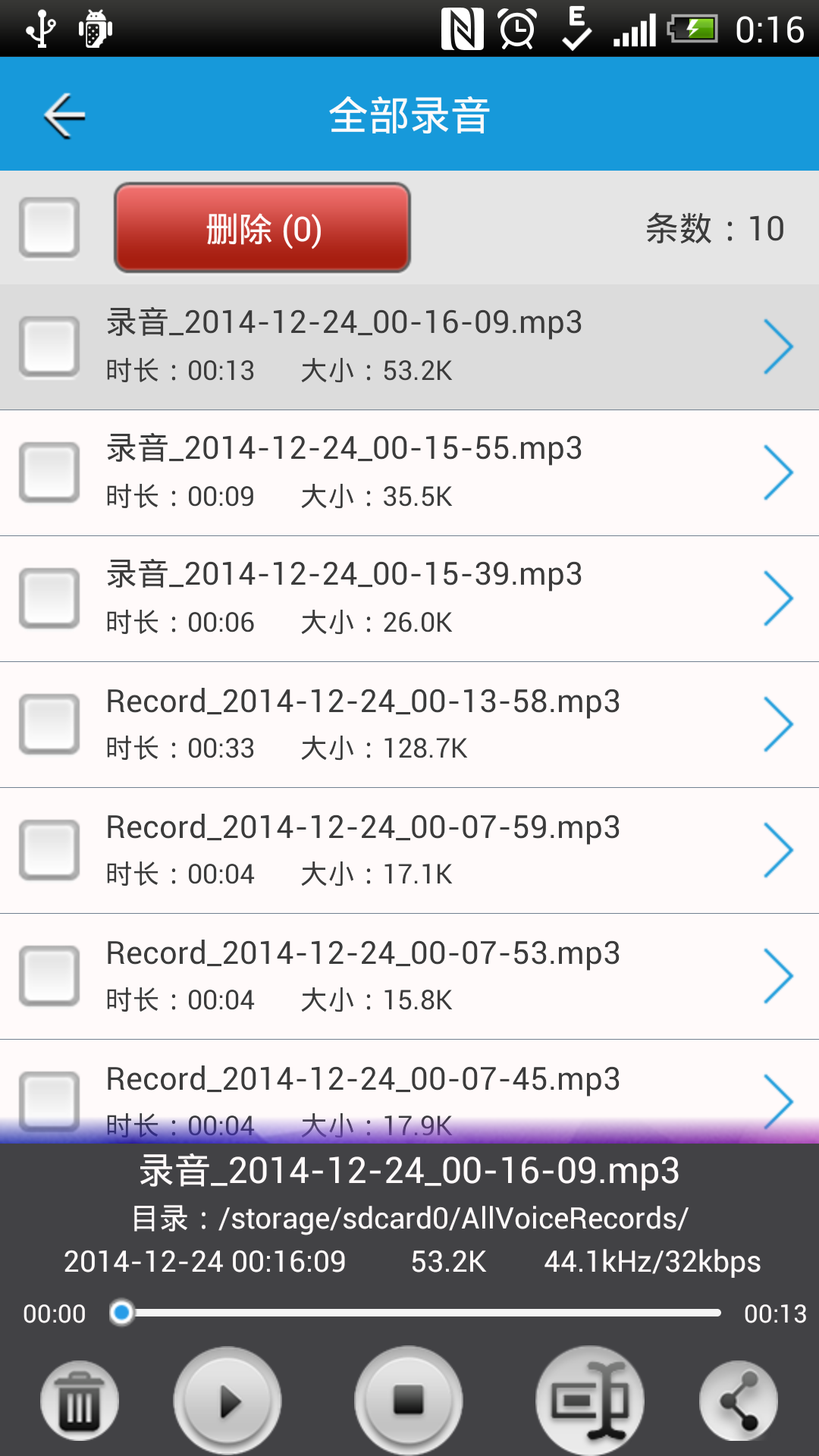Image resolution: width=819 pixels, height=1456 pixels.
Task: Expand details arrow for Record_2014-12-24_00-07-53.mp3
Action: pos(778,976)
